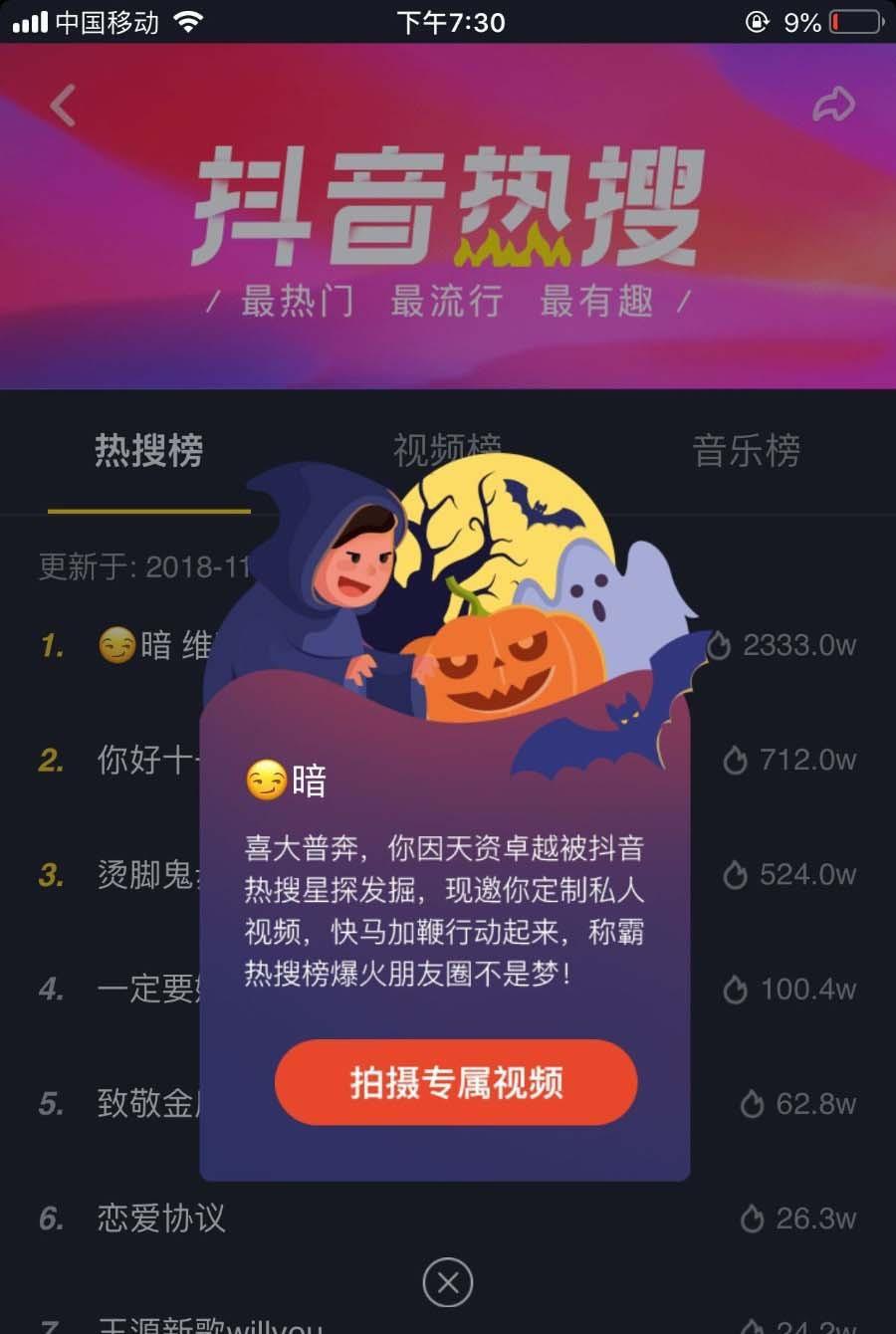Click the emoji on hot search item 1
896x1334 pixels.
(117, 645)
